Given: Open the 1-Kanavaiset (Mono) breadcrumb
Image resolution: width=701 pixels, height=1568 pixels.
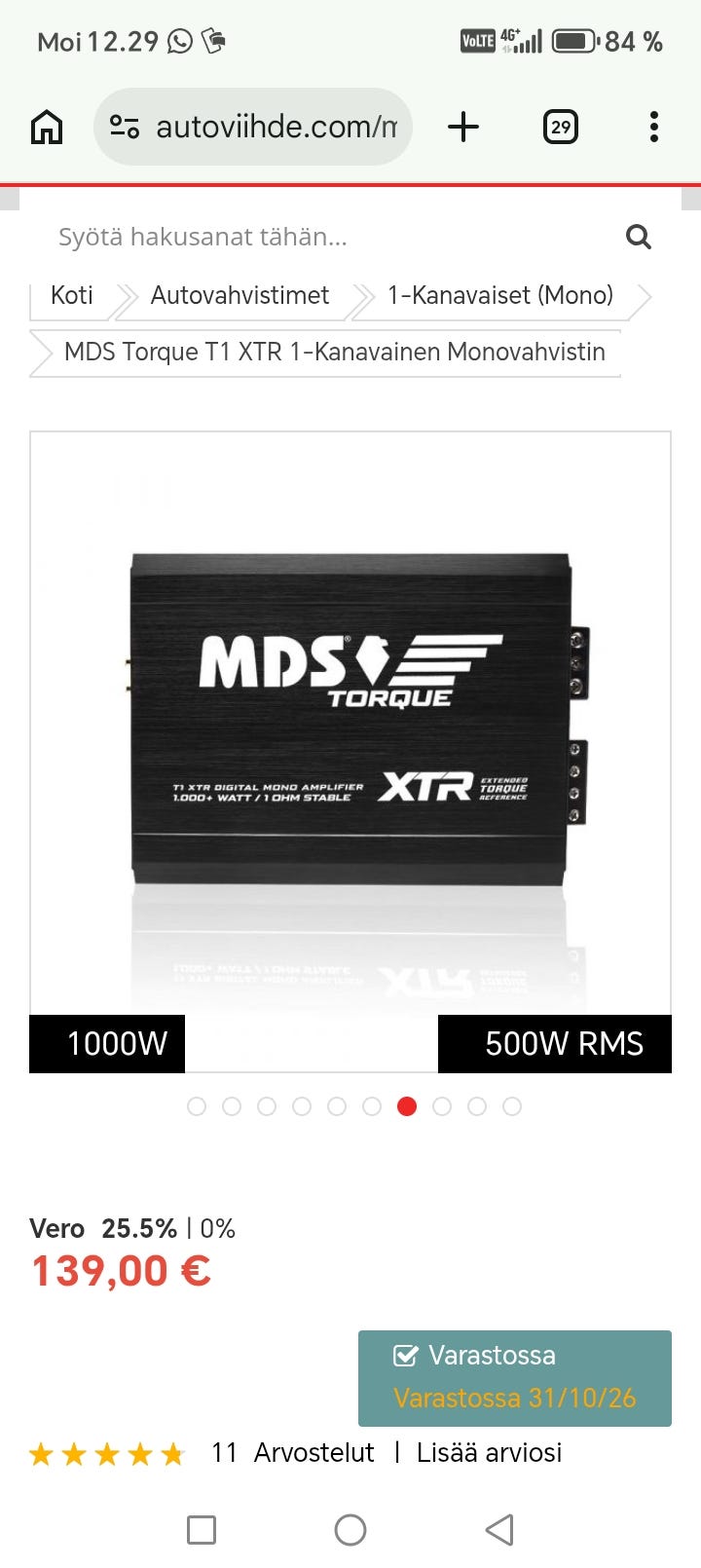Looking at the screenshot, I should (x=500, y=295).
